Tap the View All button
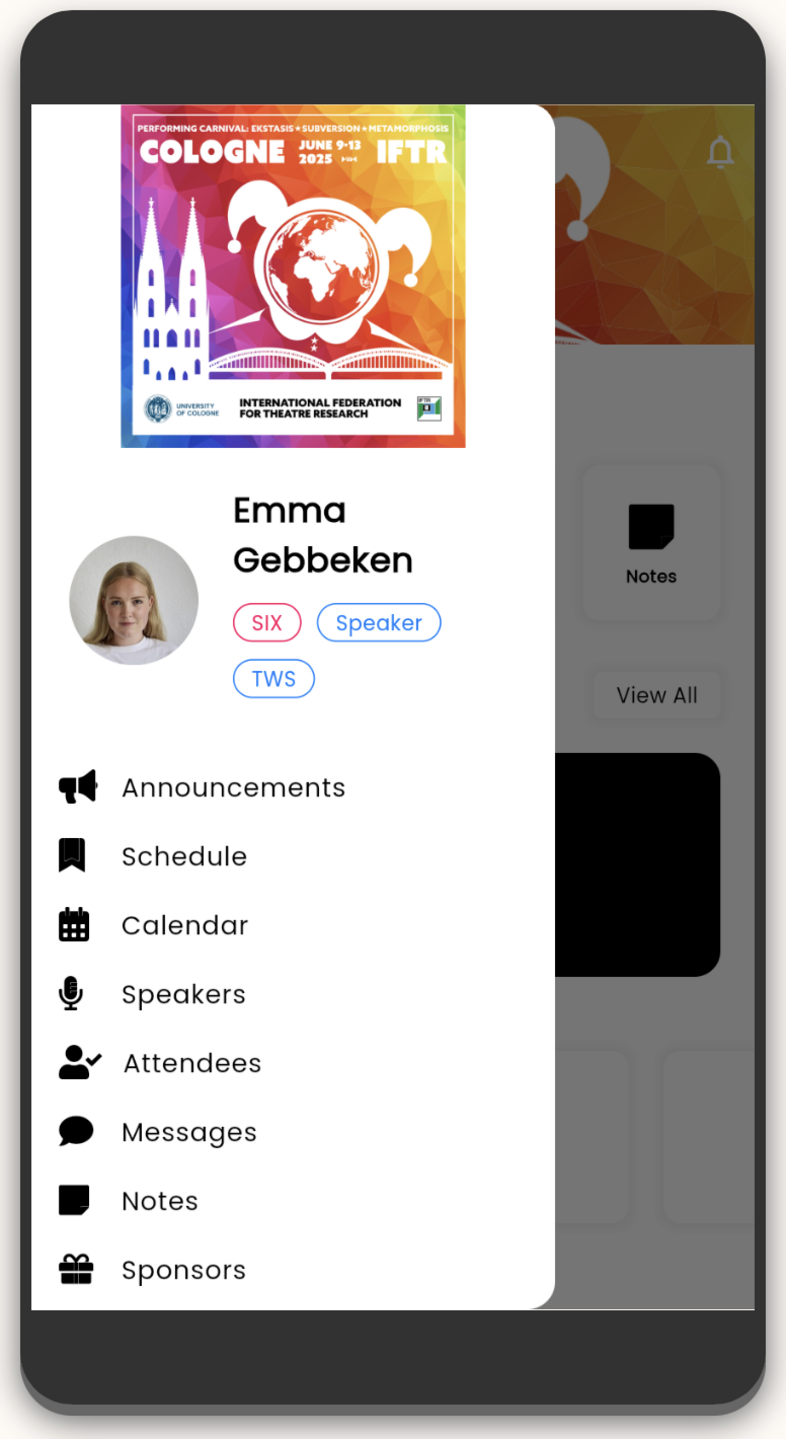 pos(657,695)
